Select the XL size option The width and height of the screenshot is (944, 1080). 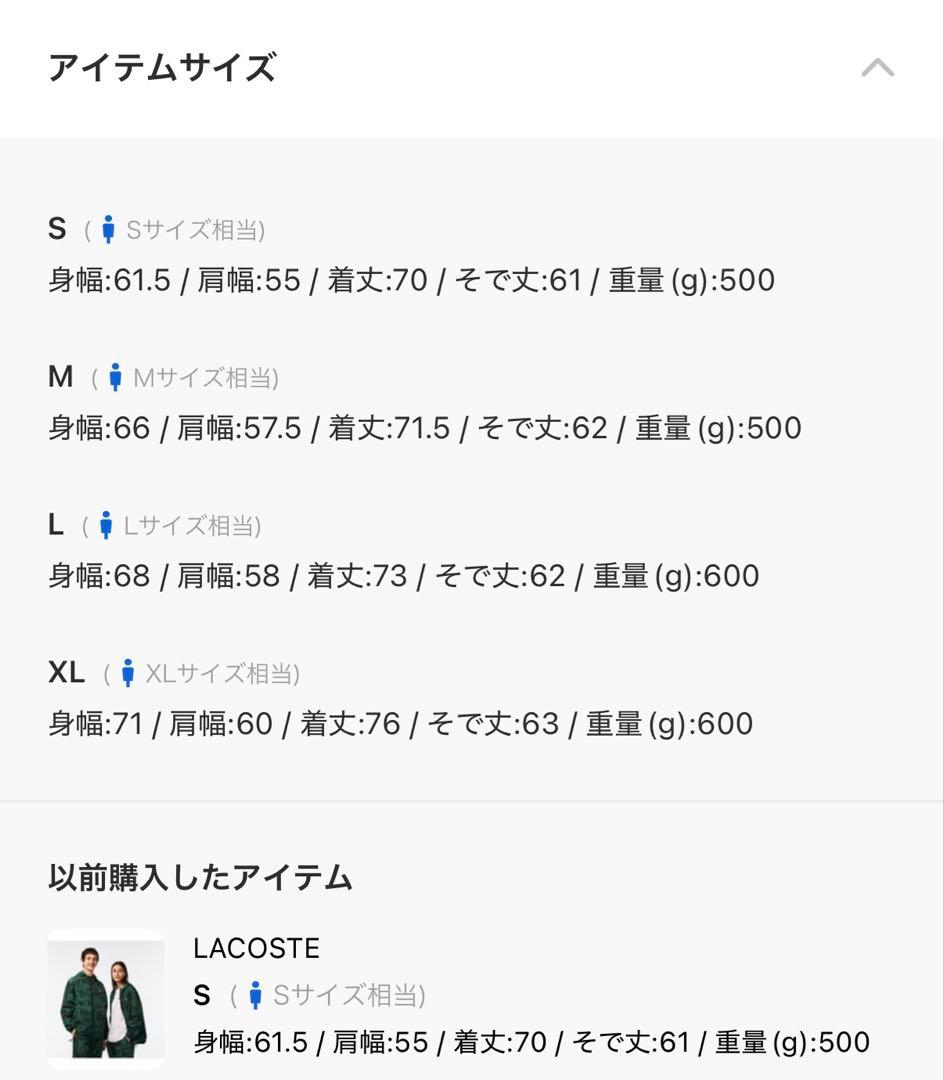[x=67, y=673]
